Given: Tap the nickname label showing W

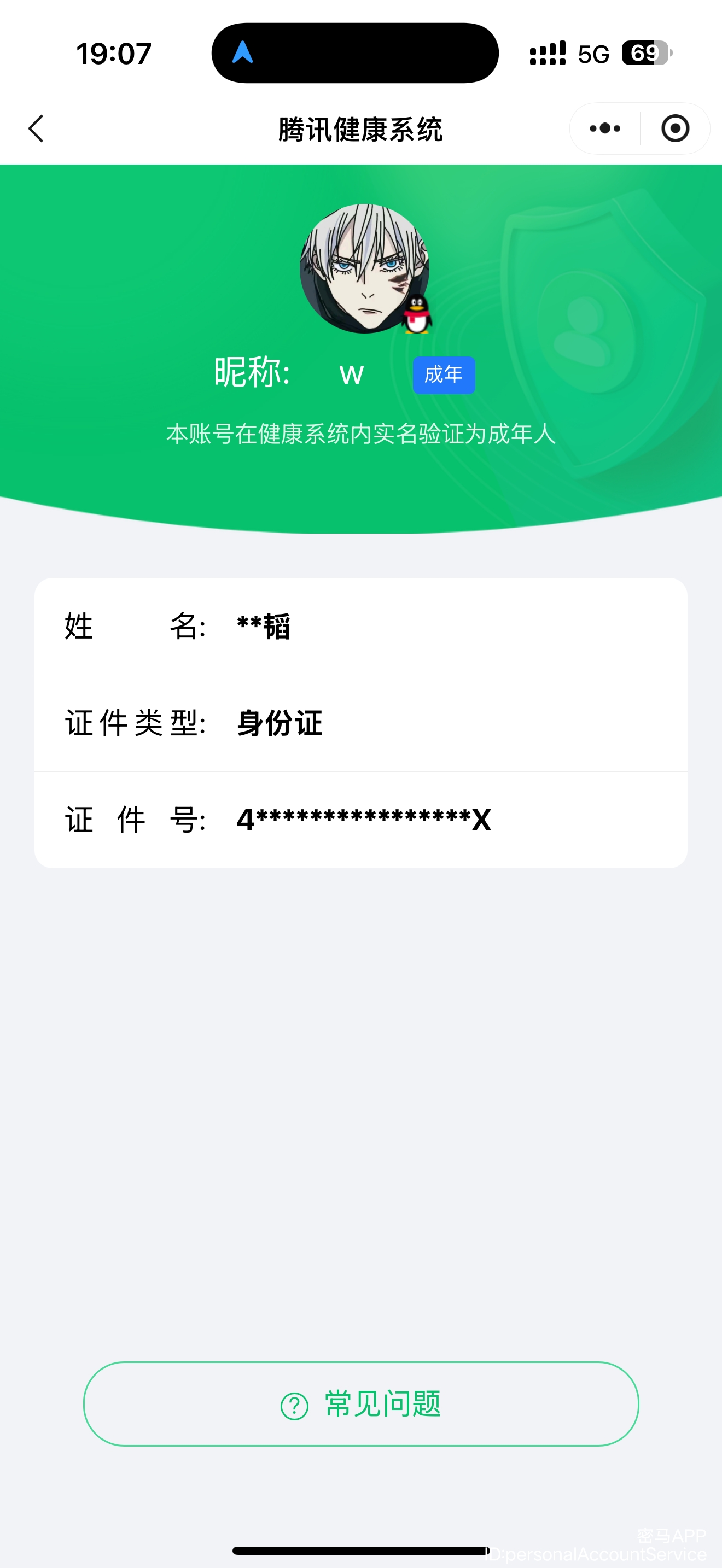Looking at the screenshot, I should [x=352, y=375].
